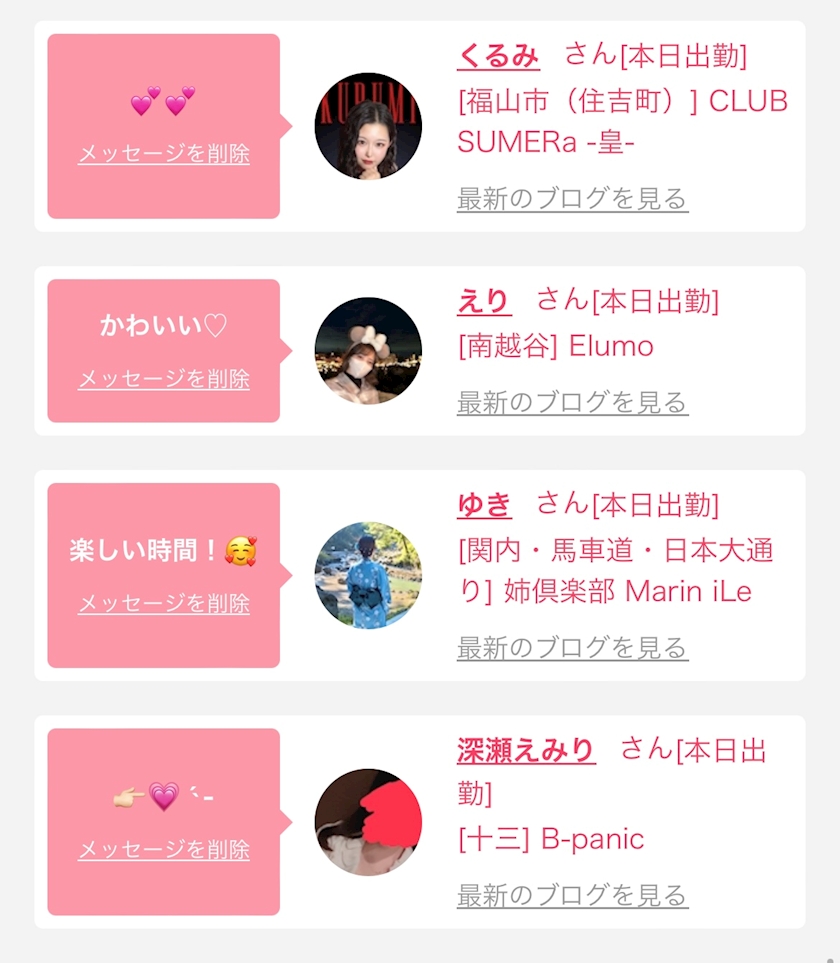Tap えり's profile photo
840x963 pixels.
coord(368,351)
